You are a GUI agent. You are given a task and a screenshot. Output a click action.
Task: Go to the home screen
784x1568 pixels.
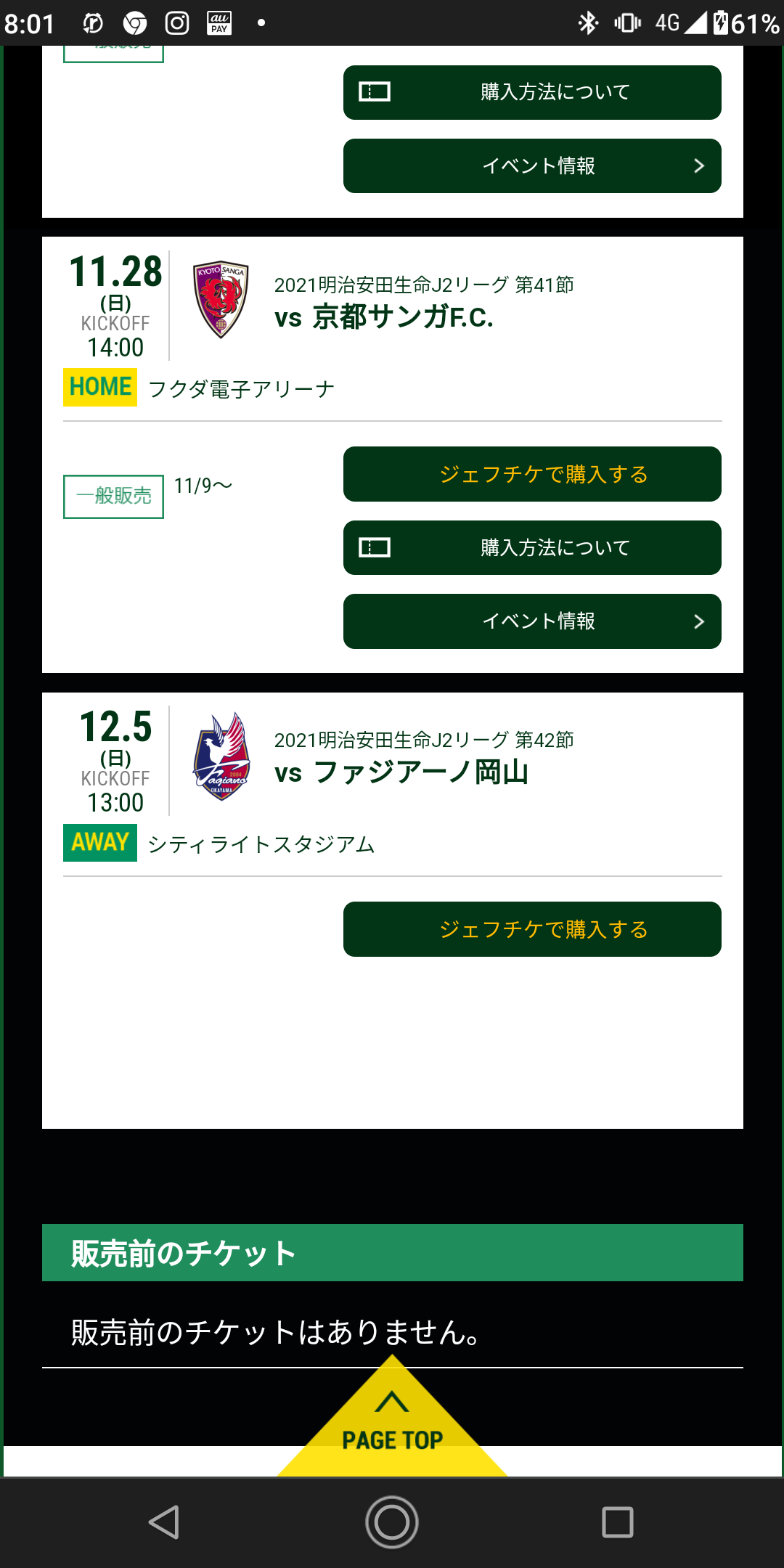[392, 1522]
